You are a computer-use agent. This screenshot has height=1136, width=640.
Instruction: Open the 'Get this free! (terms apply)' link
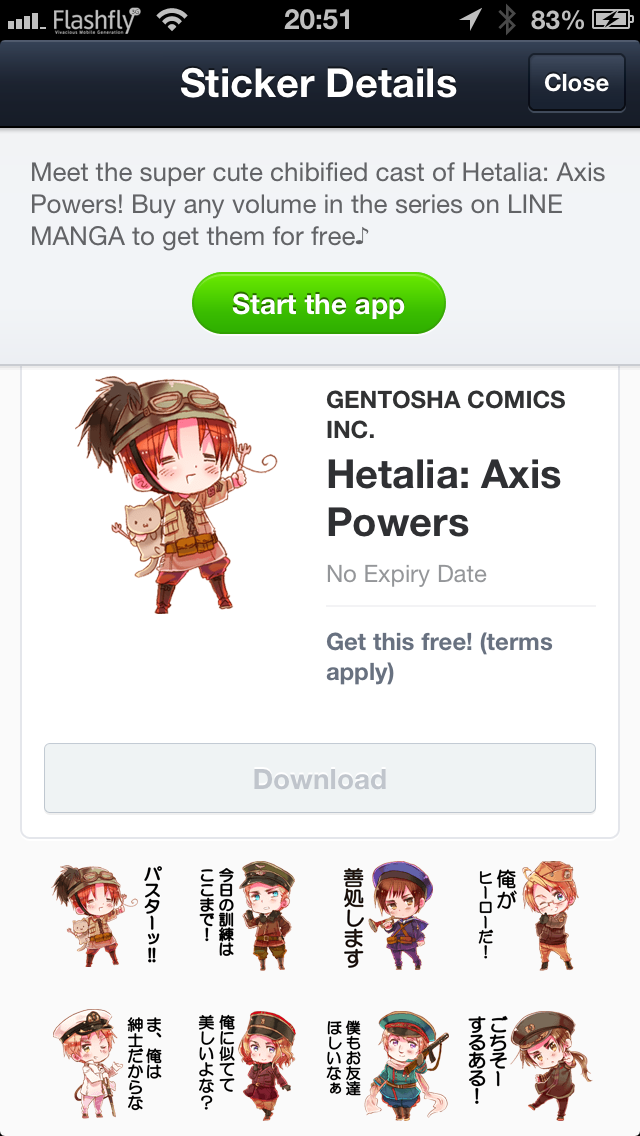coord(440,657)
